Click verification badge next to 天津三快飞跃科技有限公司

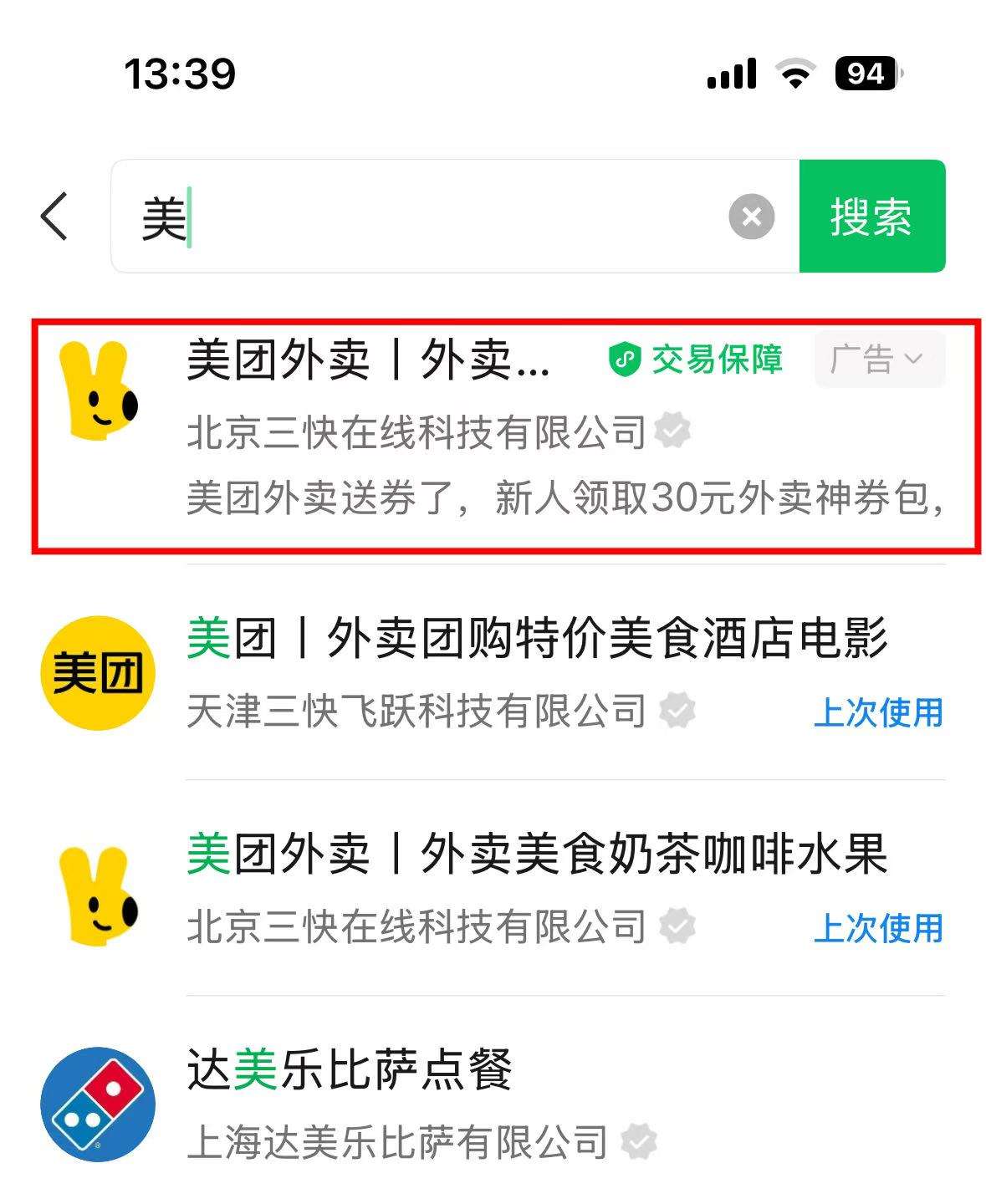[x=679, y=708]
